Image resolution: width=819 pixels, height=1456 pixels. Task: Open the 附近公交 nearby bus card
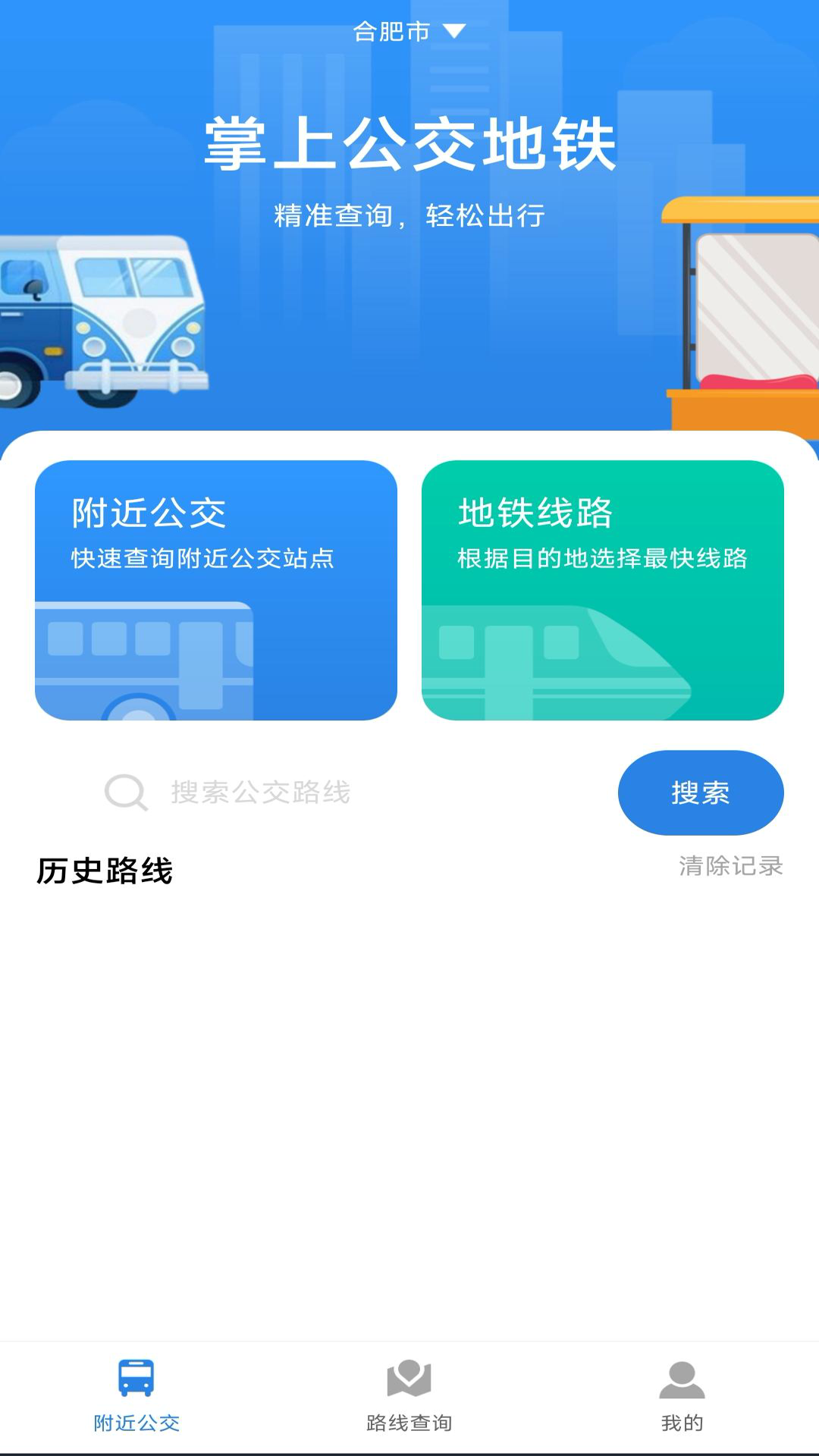[216, 590]
